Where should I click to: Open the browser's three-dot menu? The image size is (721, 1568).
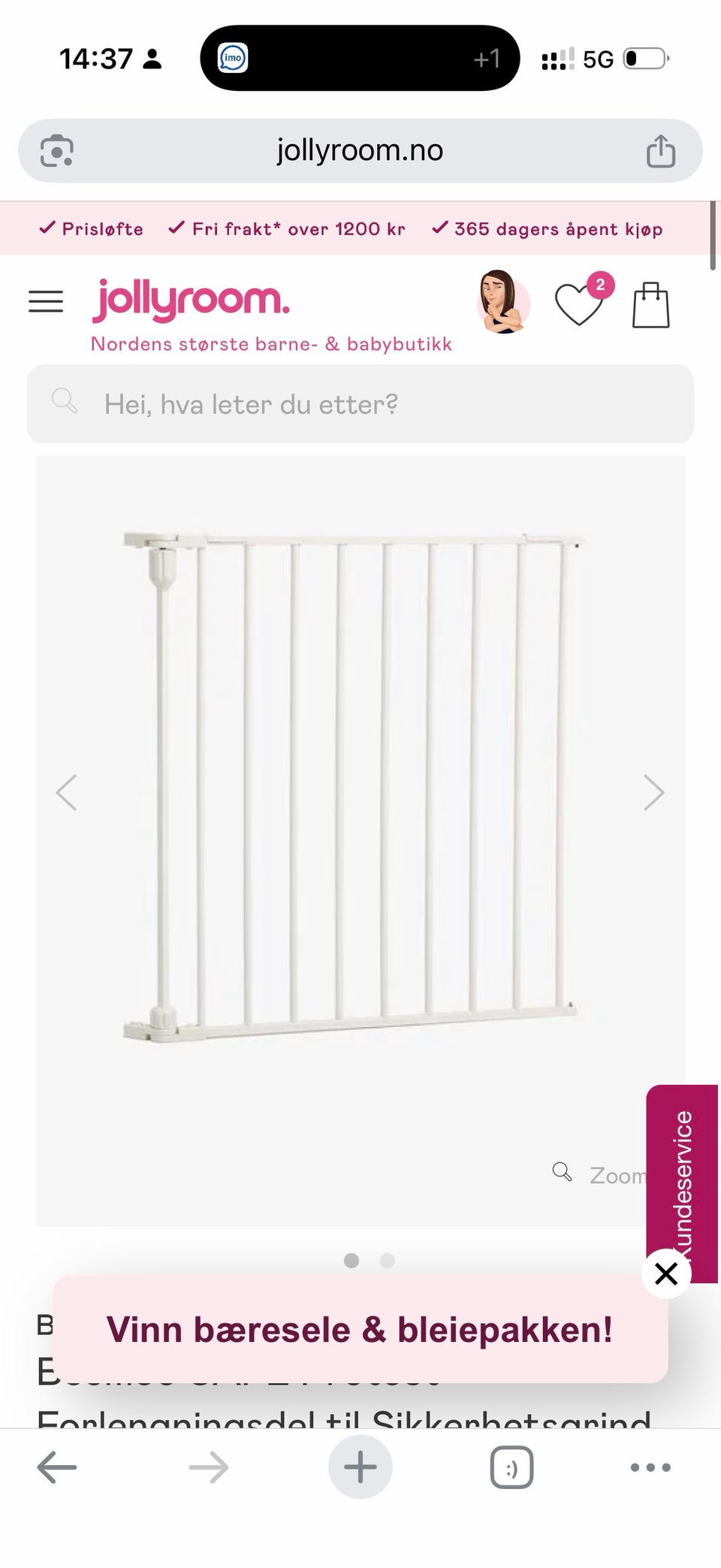tap(650, 1467)
